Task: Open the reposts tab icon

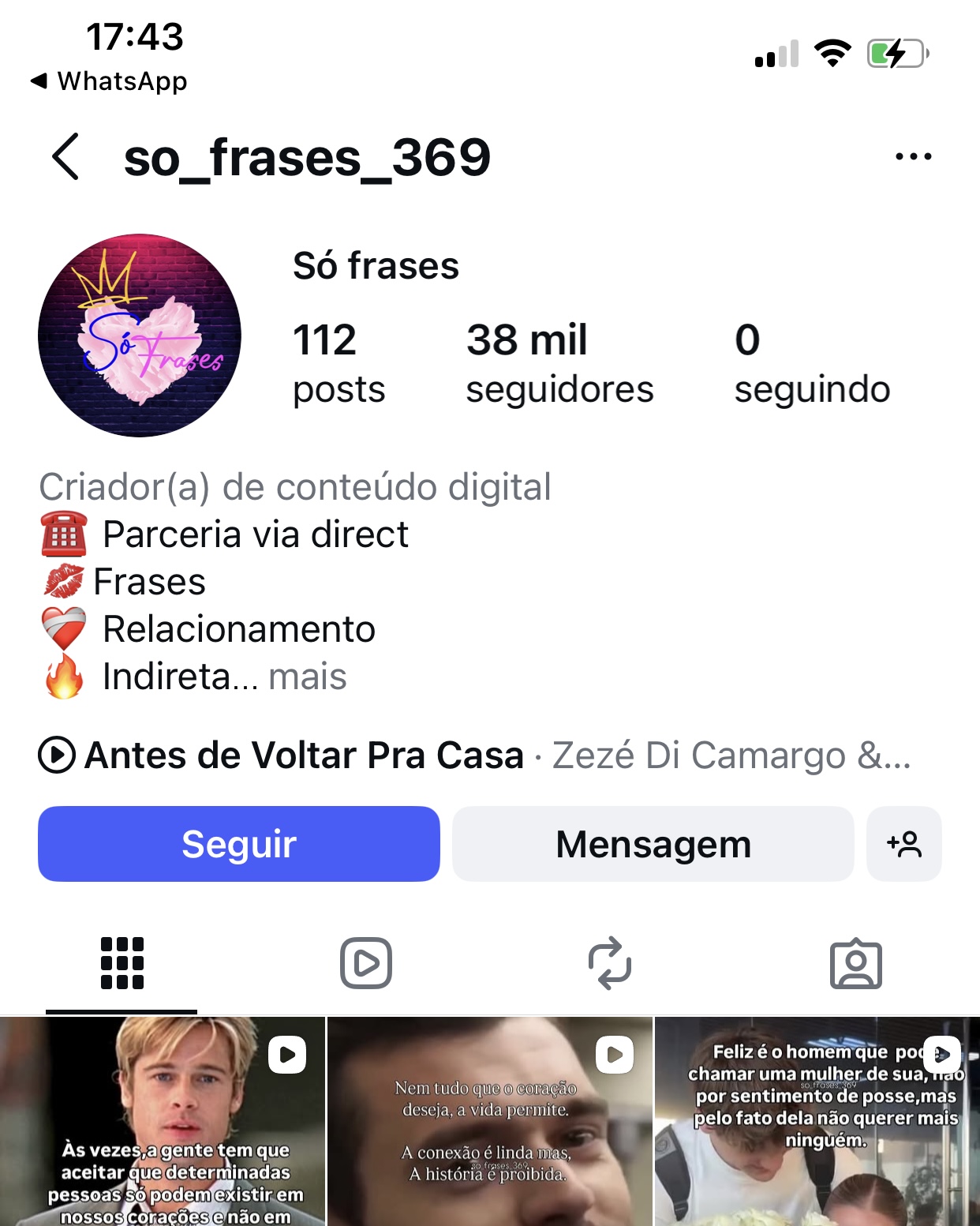Action: coord(610,962)
